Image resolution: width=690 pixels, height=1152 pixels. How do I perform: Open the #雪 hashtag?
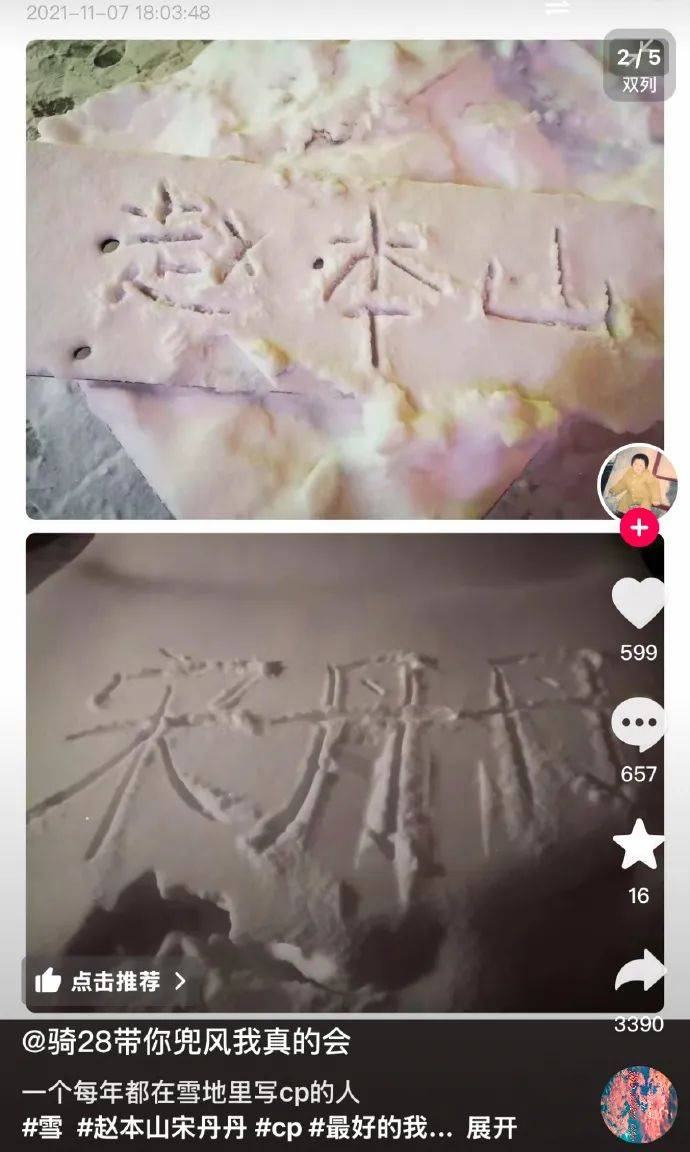(42, 1129)
